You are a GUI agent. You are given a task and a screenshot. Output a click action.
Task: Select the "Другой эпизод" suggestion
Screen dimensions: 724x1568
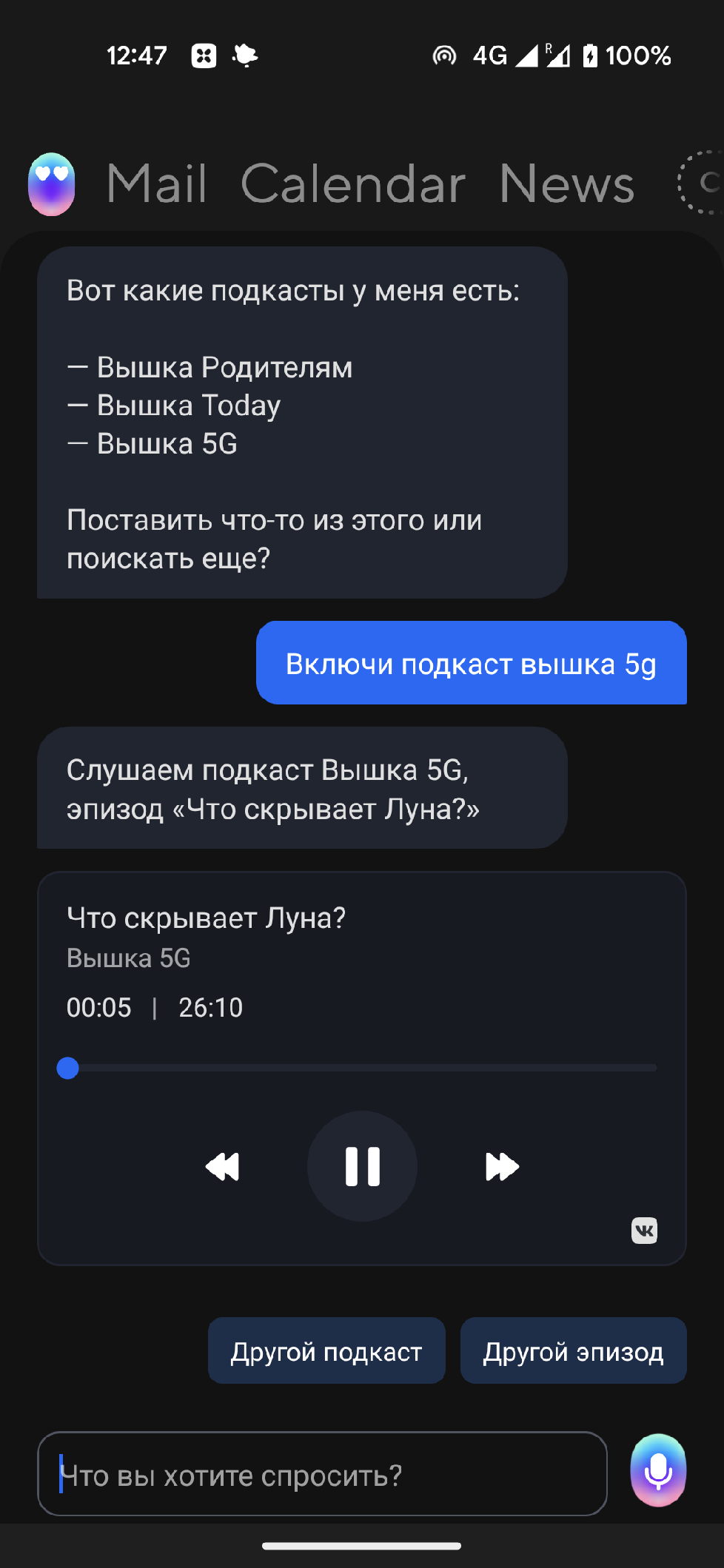[573, 1351]
